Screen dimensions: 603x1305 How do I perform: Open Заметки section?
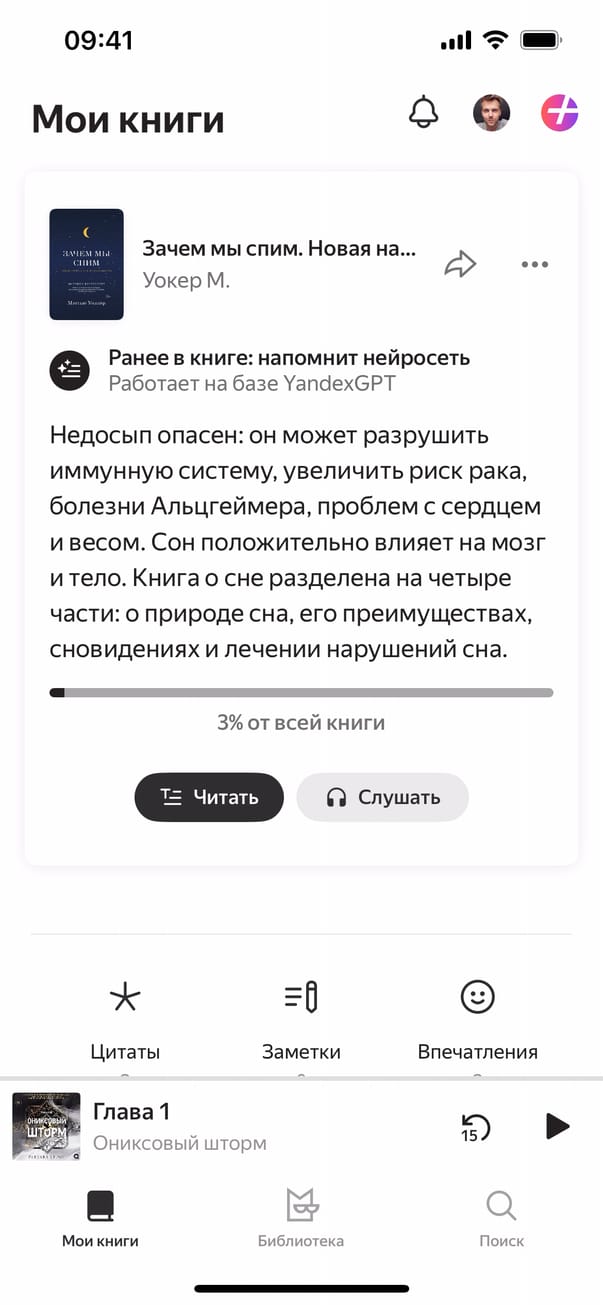pyautogui.click(x=301, y=1017)
